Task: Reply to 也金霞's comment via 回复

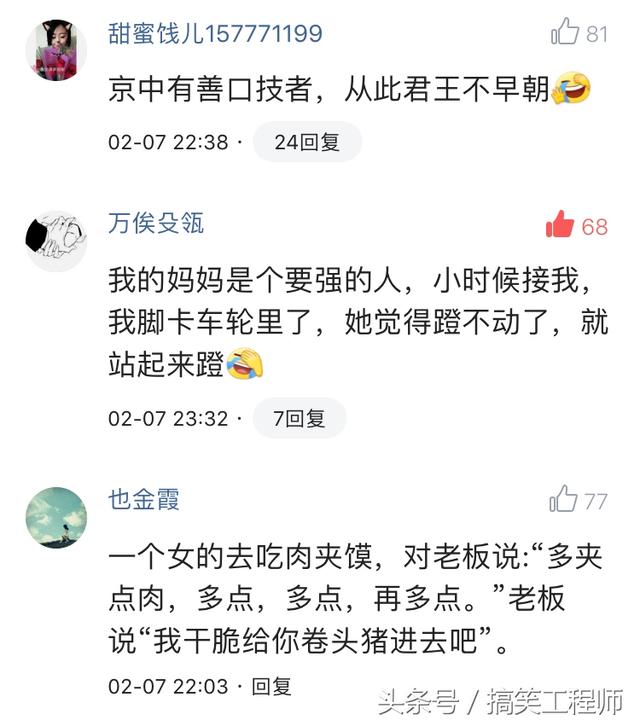Action: coord(271,686)
